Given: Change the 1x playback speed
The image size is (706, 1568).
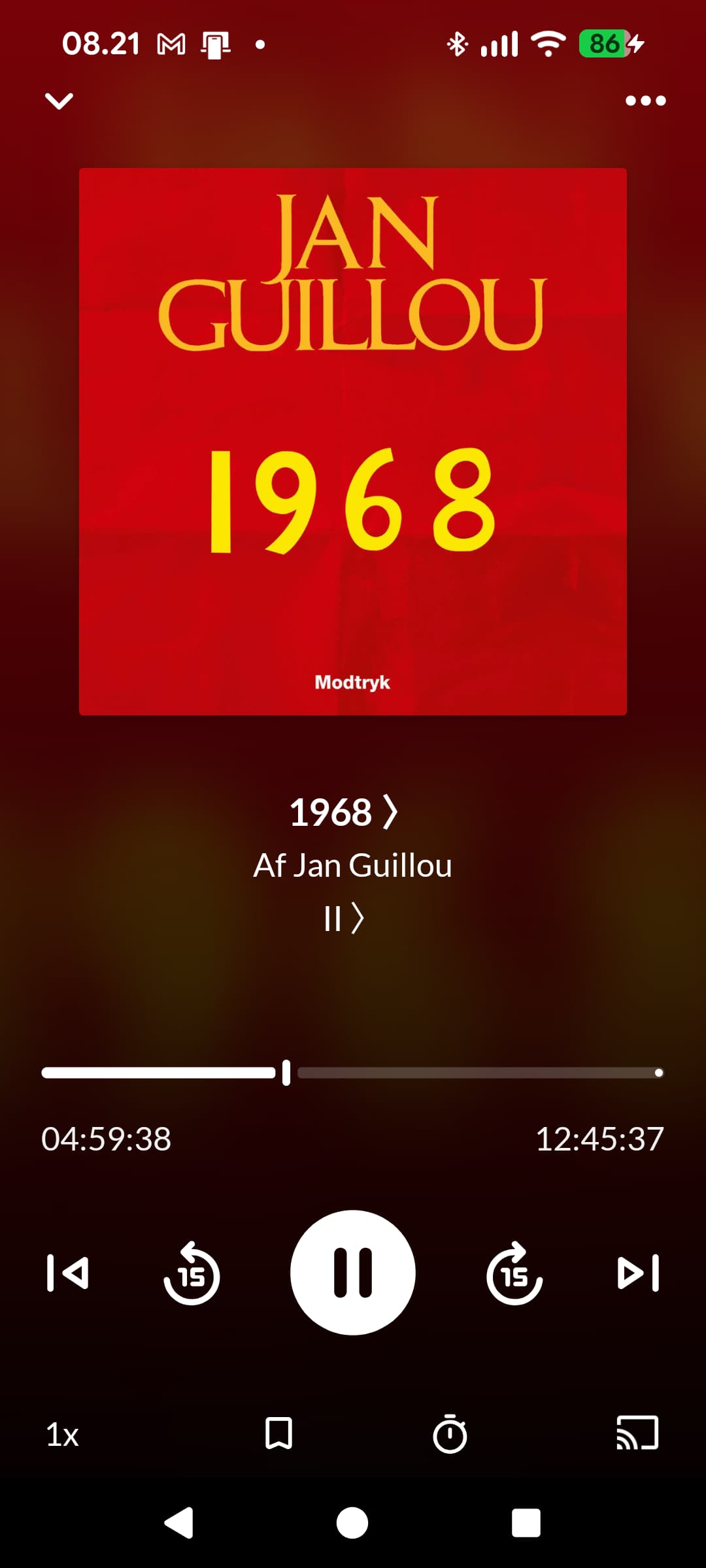Looking at the screenshot, I should (62, 1435).
